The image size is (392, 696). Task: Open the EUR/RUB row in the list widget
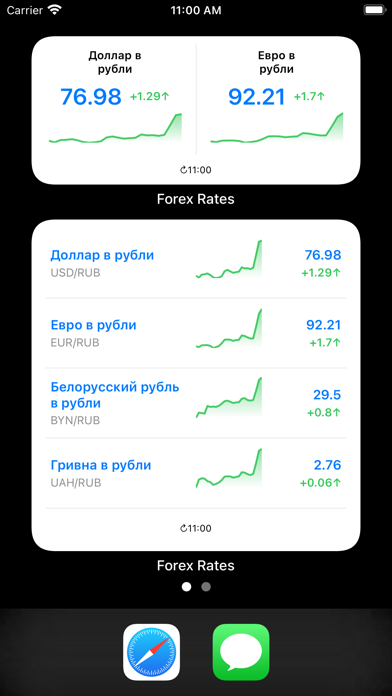196,333
